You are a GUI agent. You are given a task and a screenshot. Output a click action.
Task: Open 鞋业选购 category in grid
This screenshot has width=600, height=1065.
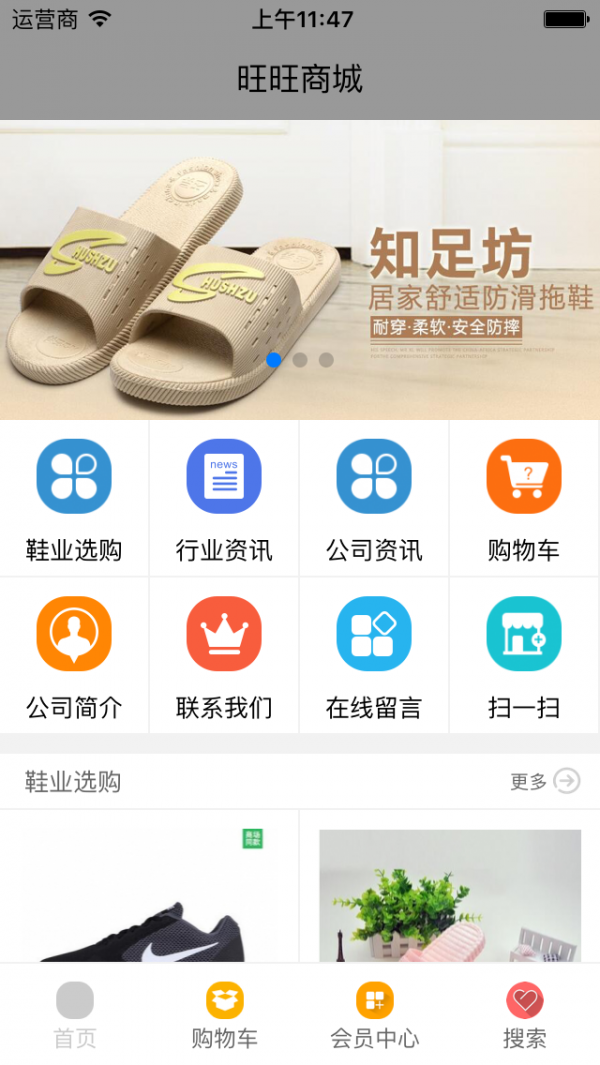(x=74, y=498)
